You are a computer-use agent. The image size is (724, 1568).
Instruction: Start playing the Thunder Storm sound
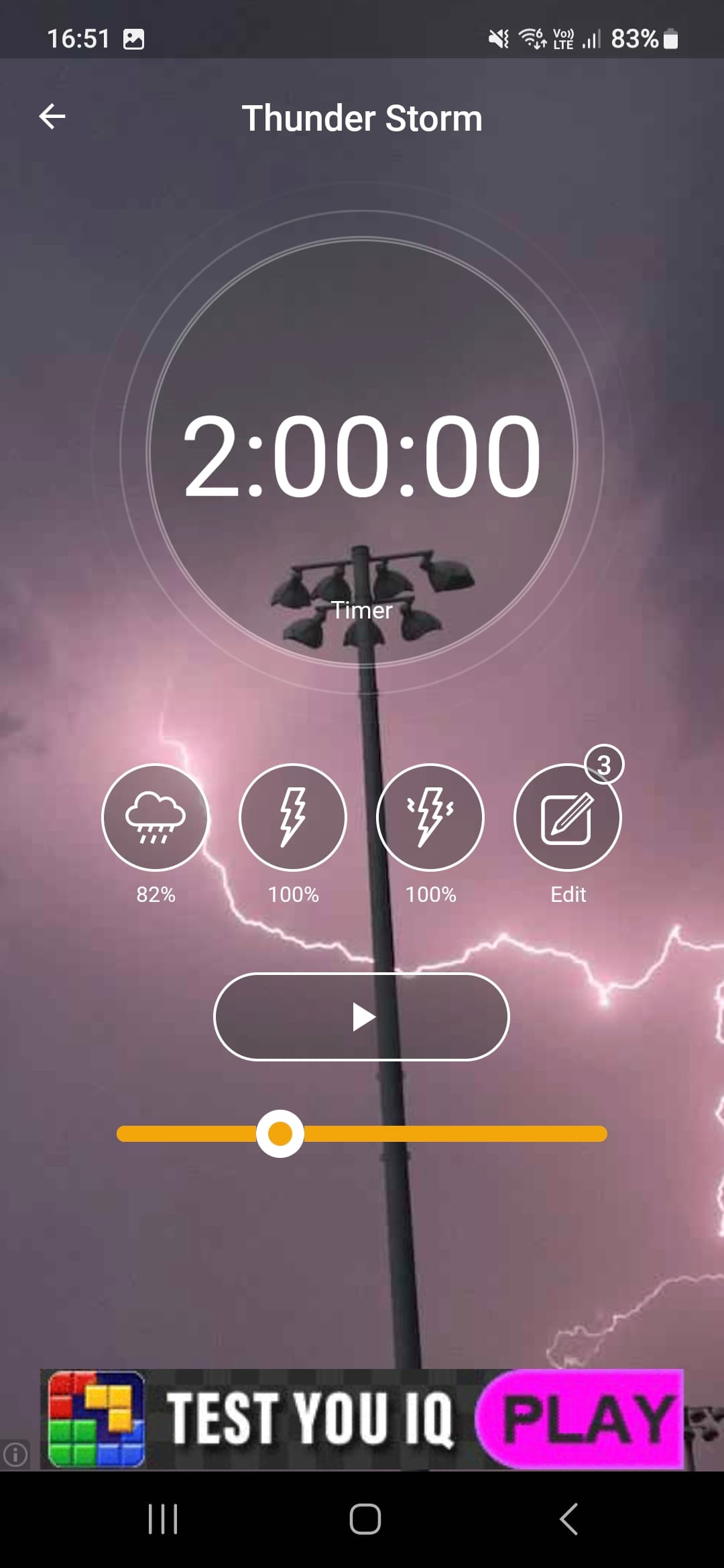(361, 1017)
